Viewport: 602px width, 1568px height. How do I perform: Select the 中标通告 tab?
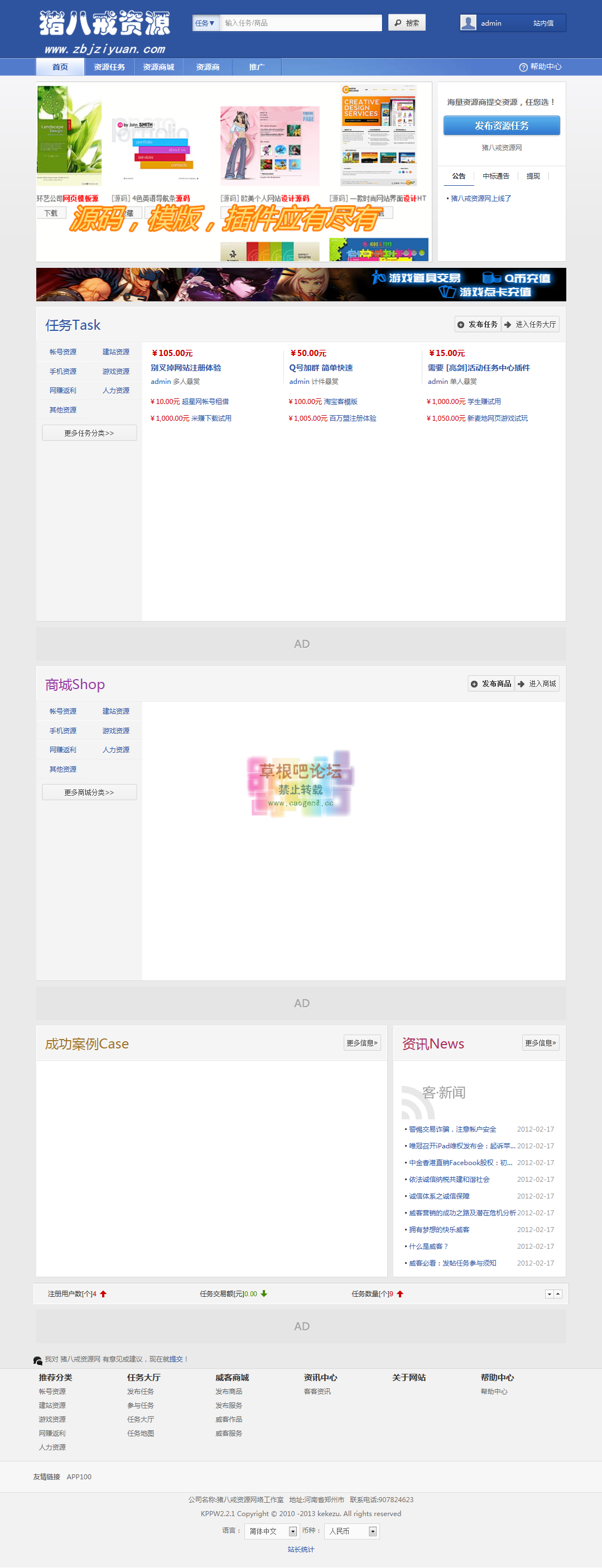(x=495, y=176)
